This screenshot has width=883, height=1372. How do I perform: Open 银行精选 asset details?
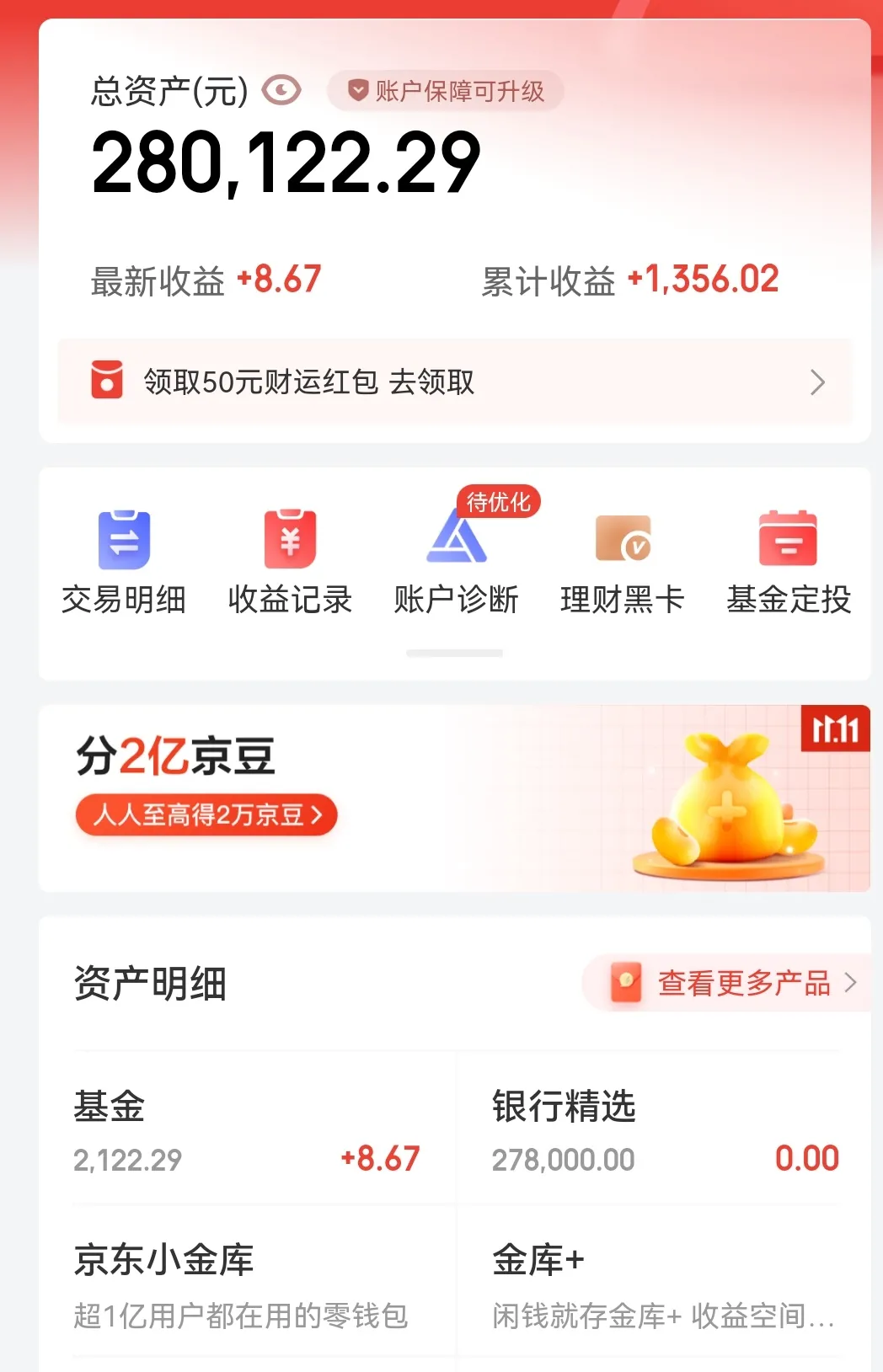pos(665,1130)
